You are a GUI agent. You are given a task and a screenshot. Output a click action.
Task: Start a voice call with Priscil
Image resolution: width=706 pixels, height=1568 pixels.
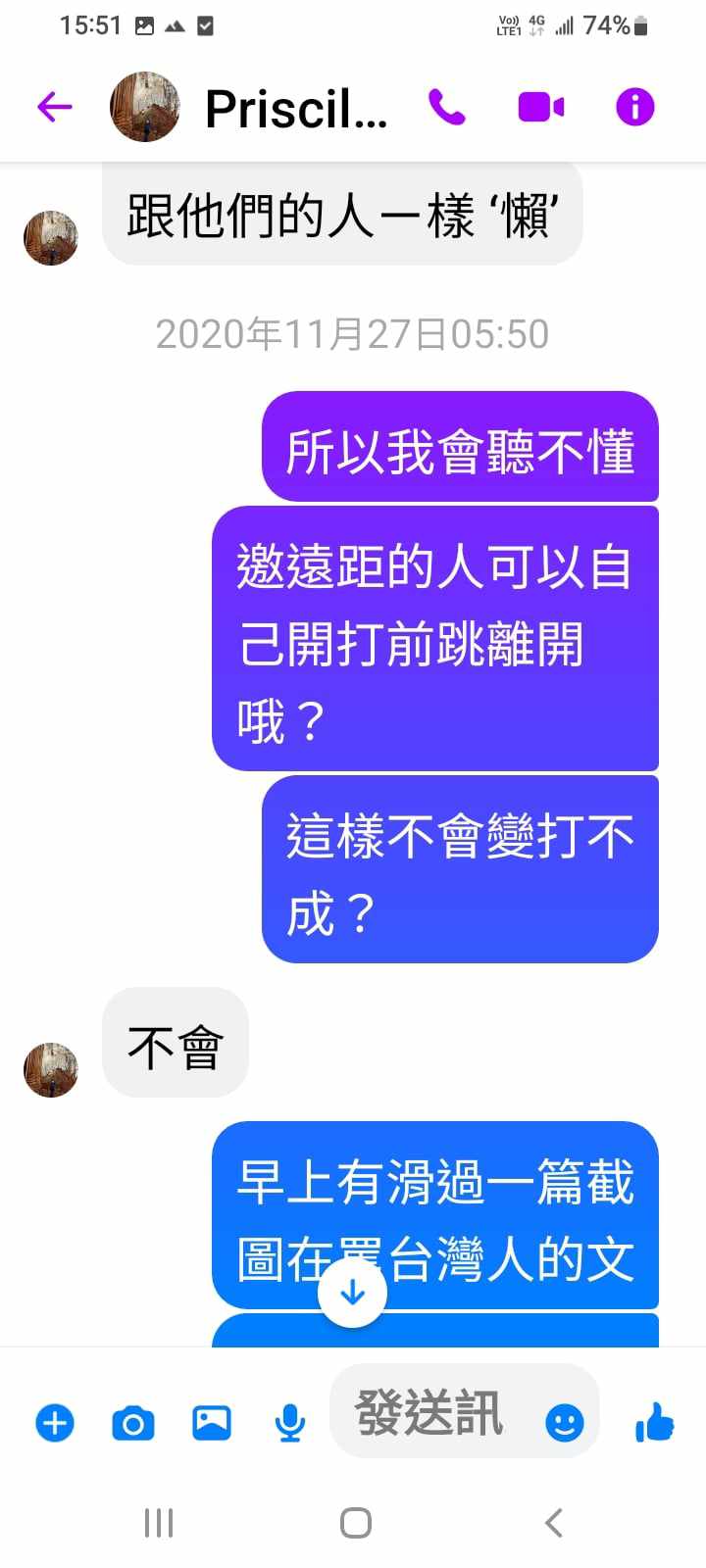[447, 107]
